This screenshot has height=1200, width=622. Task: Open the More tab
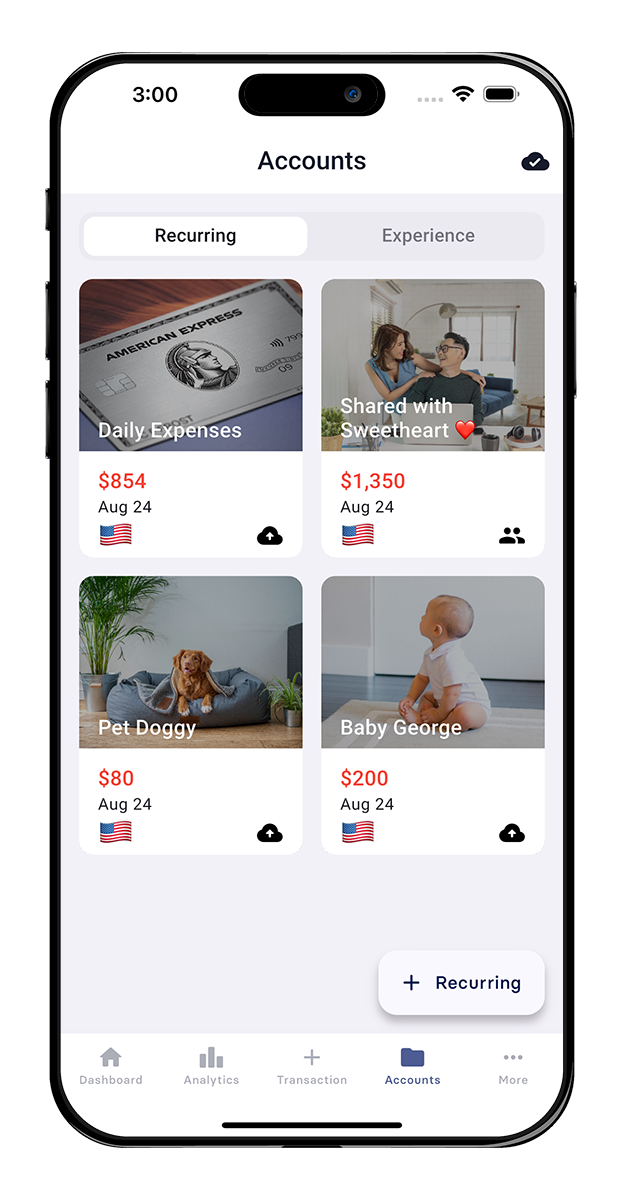(x=513, y=1066)
